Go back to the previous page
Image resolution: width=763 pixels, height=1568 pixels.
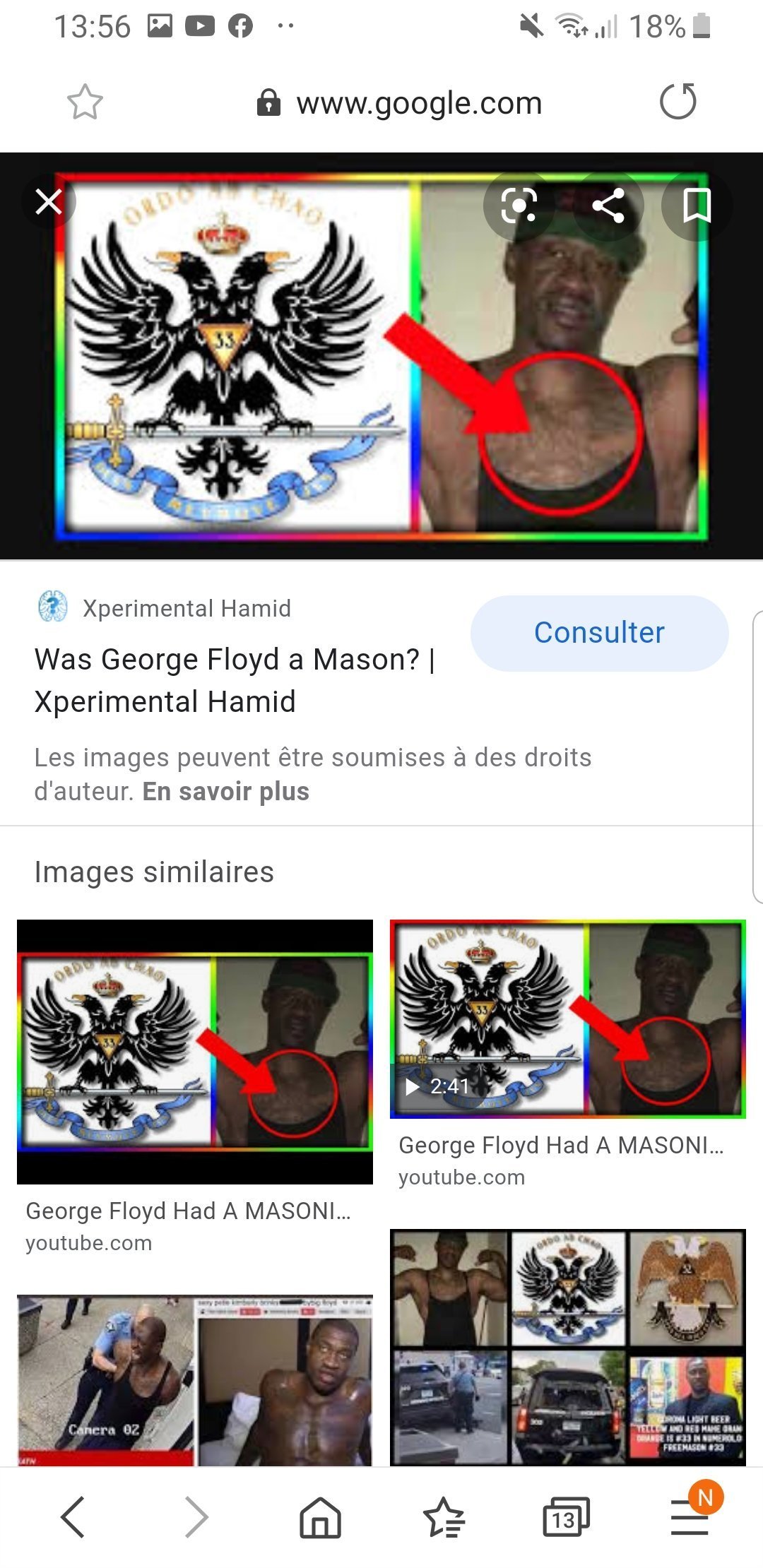[x=73, y=1517]
